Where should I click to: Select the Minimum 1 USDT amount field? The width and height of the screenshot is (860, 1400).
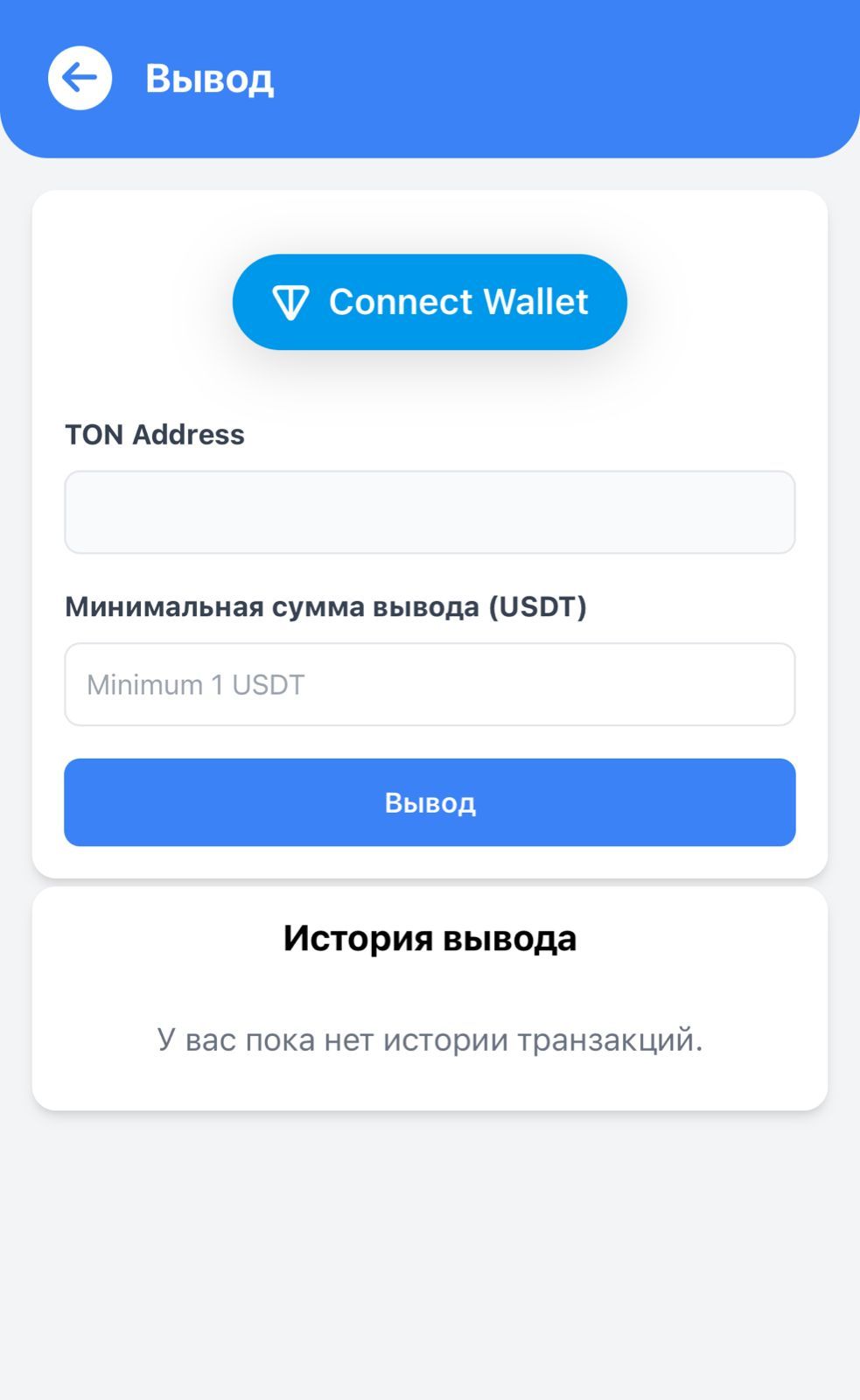pyautogui.click(x=430, y=684)
